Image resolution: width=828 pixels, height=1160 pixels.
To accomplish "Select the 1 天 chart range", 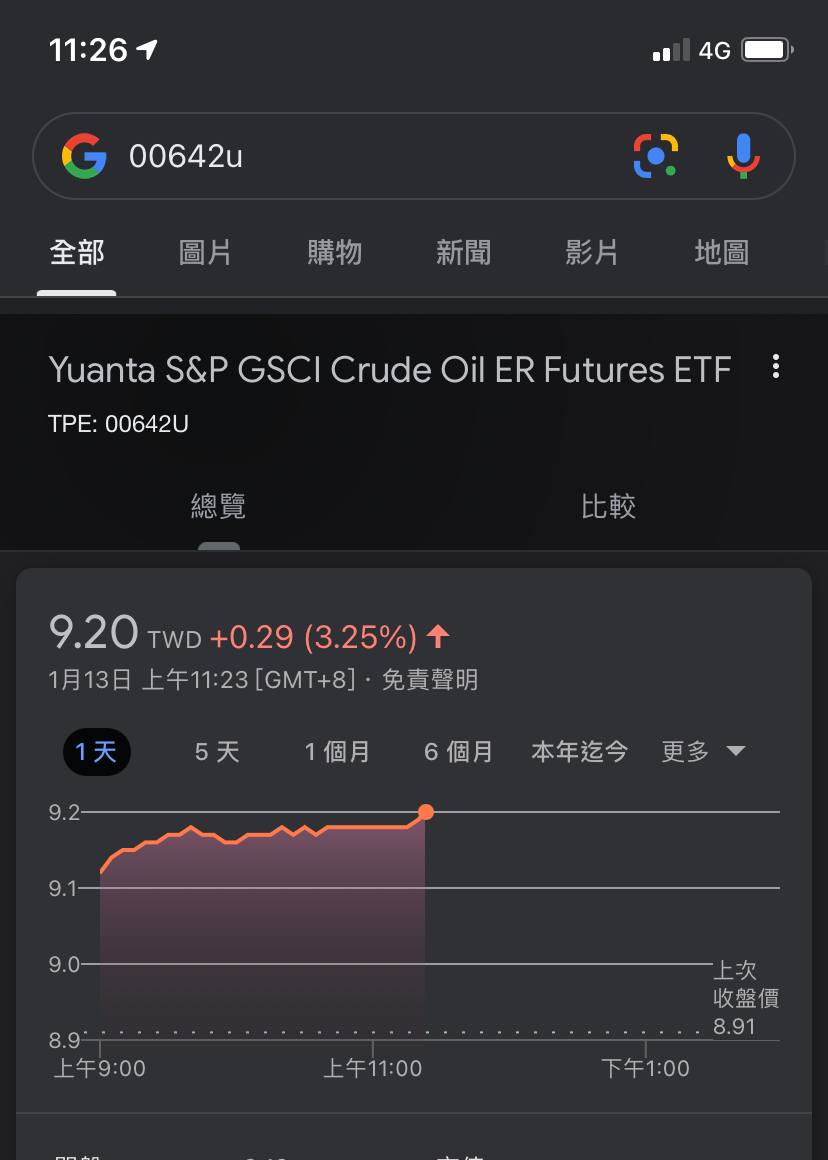I will tap(96, 752).
